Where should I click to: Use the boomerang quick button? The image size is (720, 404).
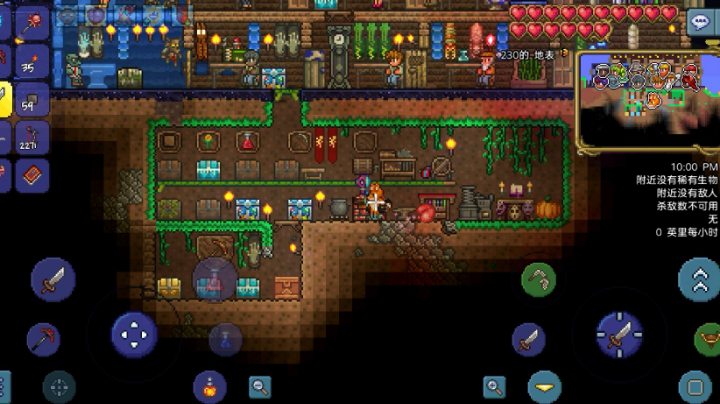pos(539,280)
